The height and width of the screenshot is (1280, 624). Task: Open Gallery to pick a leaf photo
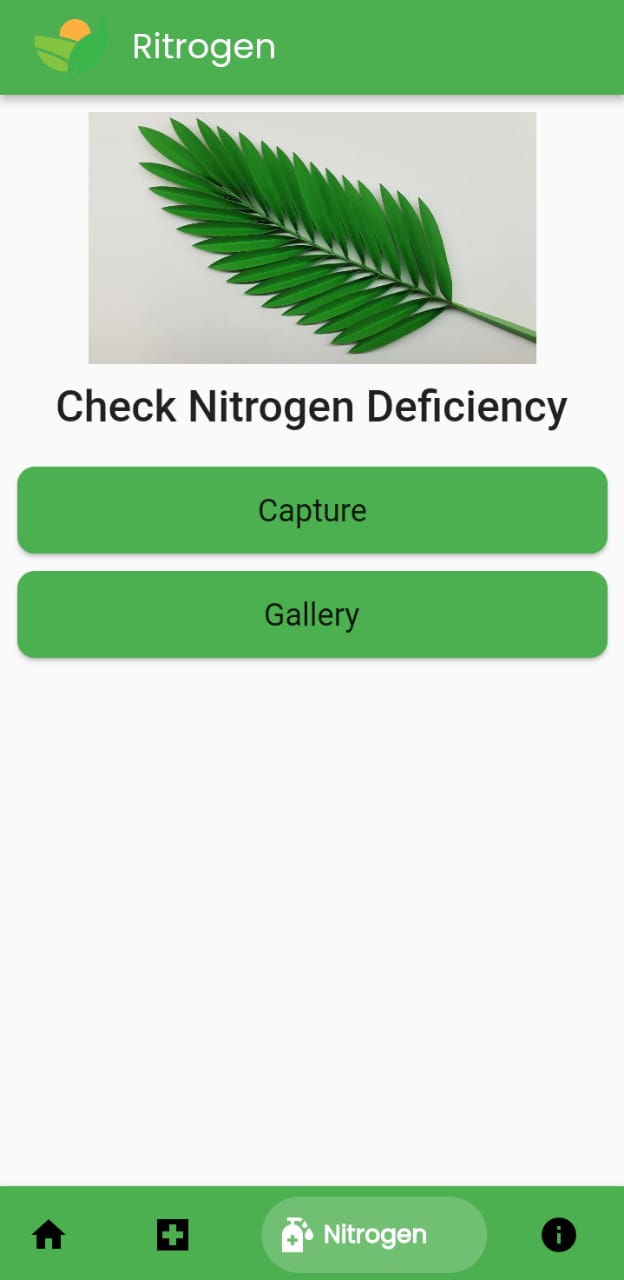[312, 614]
